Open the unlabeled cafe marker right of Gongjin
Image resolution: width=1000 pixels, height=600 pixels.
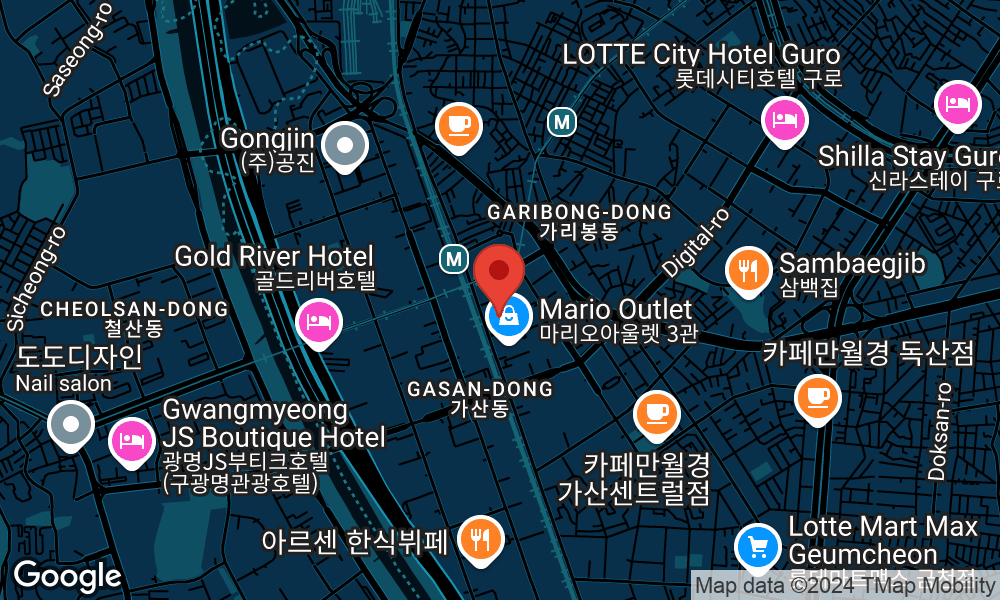pos(459,125)
